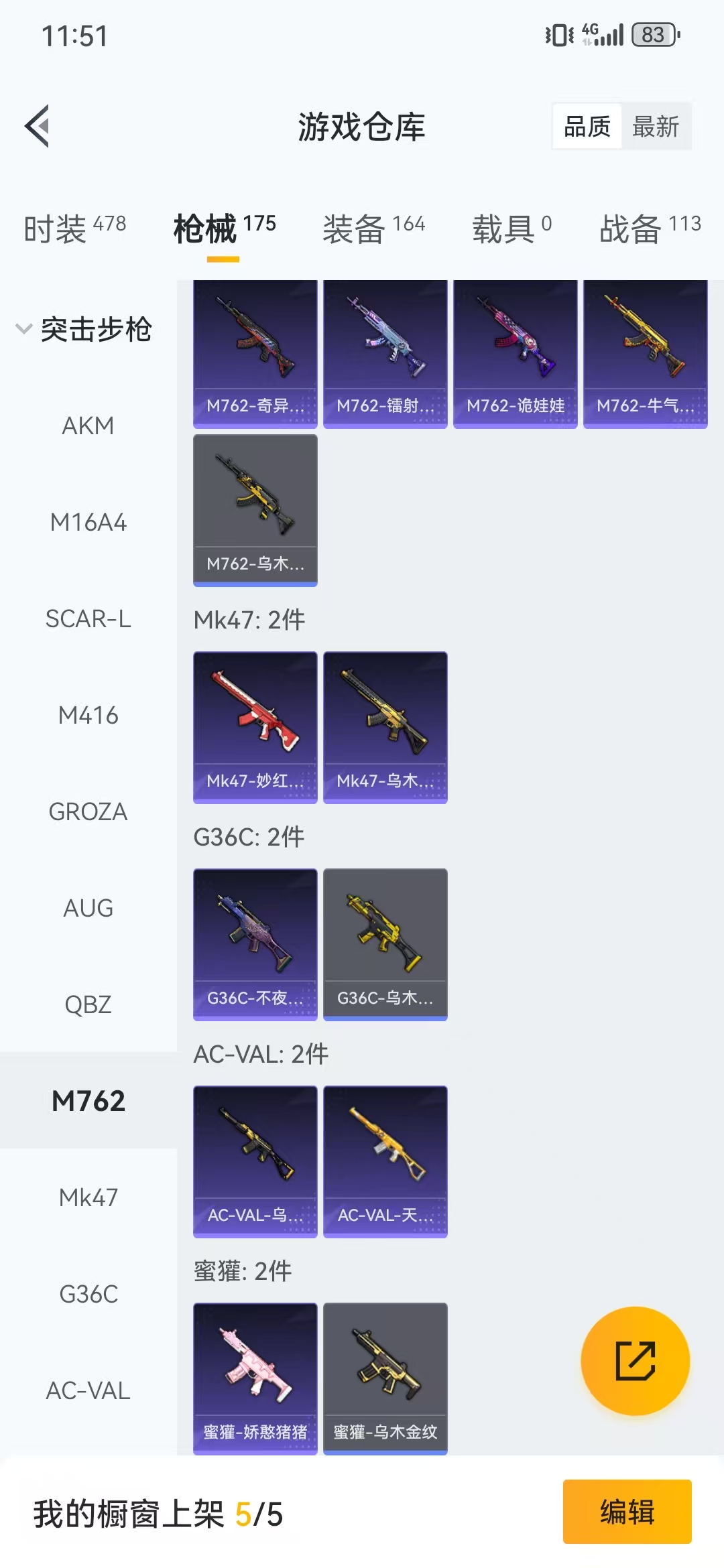This screenshot has height=1568, width=724.
Task: Select AKM in the side list
Action: [x=88, y=426]
